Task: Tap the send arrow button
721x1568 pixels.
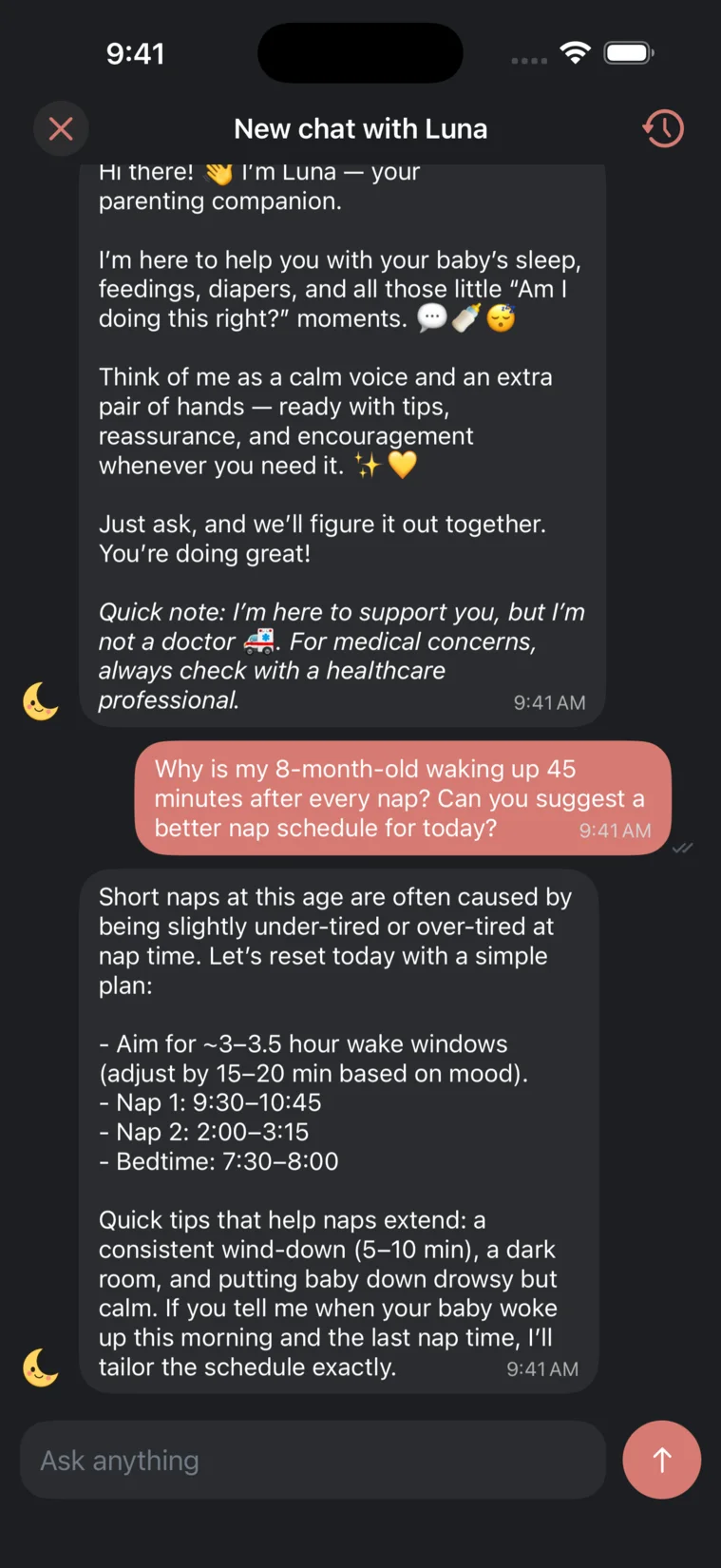Action: 661,1460
